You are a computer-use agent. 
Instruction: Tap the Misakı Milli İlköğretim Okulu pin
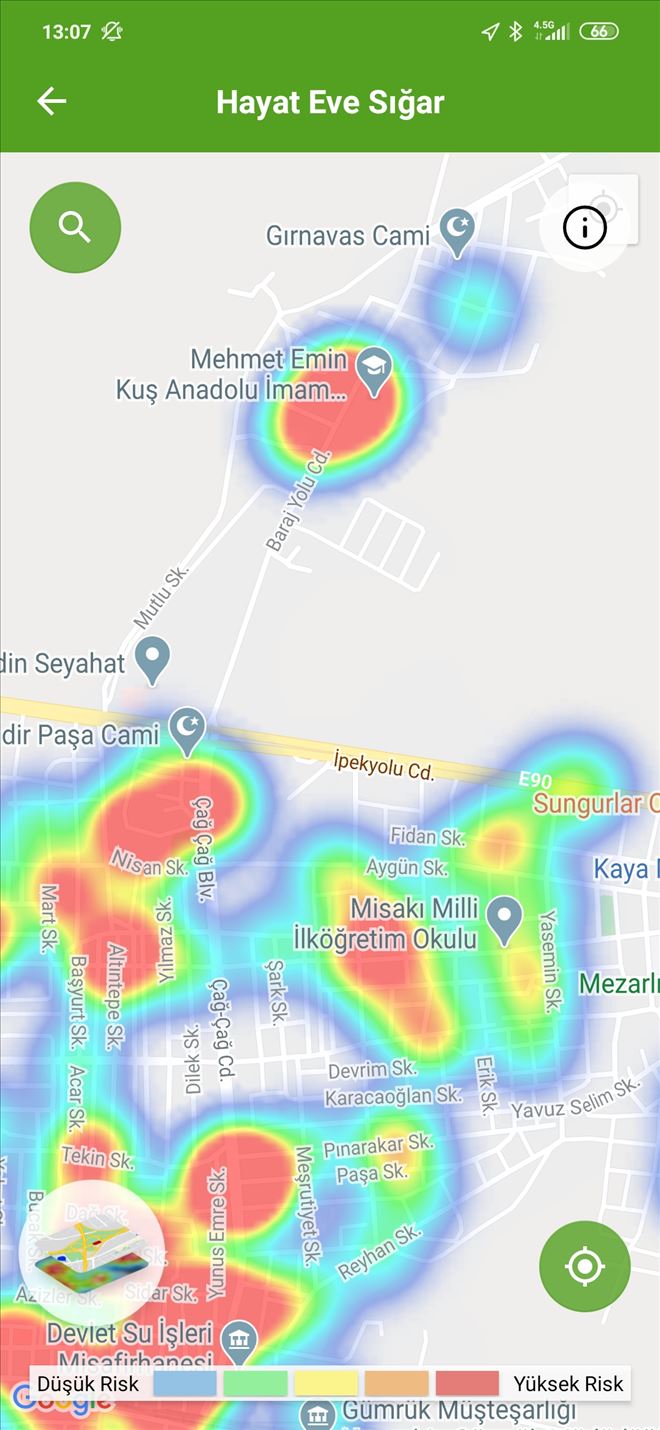505,916
